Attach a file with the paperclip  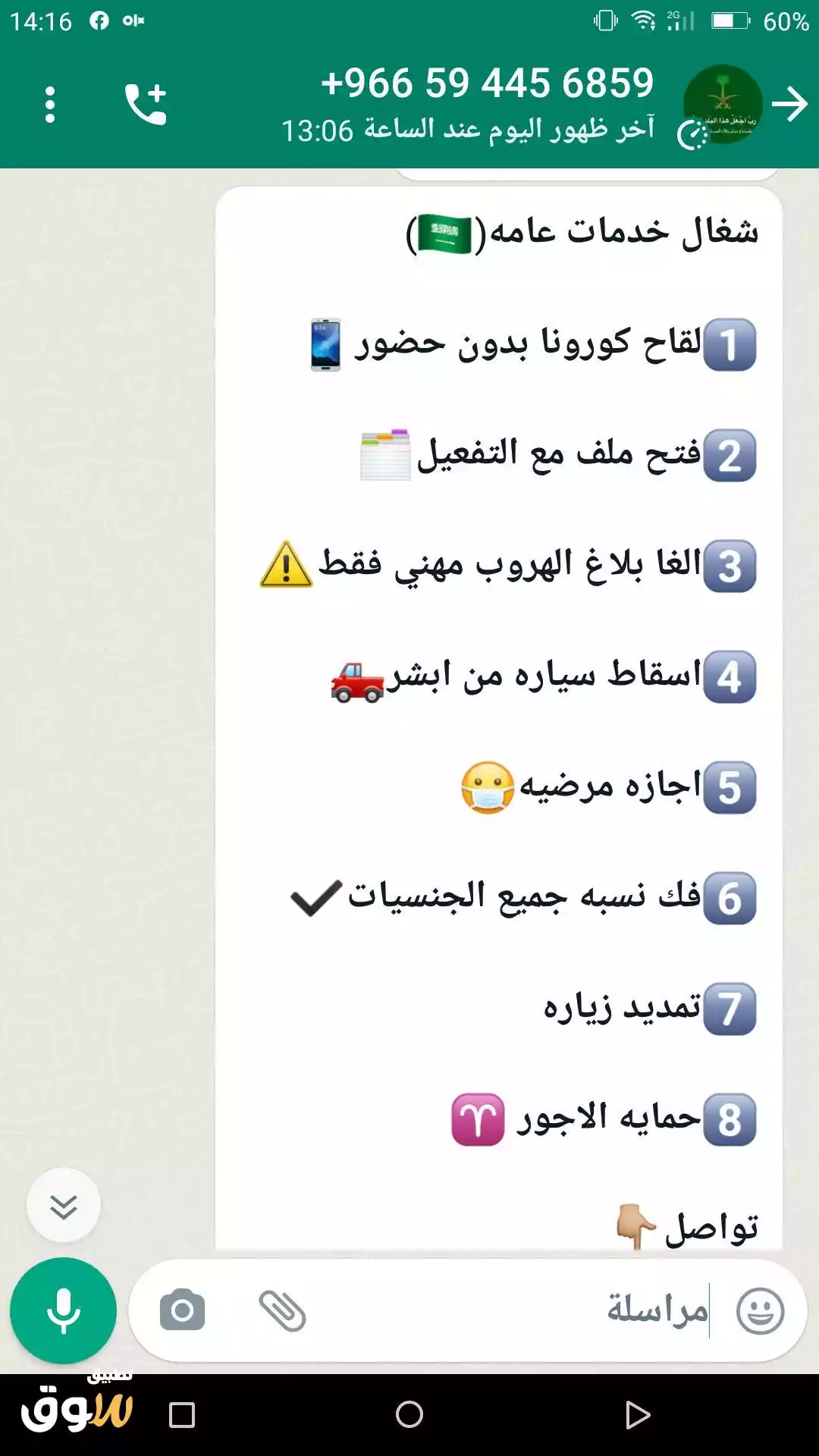pyautogui.click(x=282, y=1310)
